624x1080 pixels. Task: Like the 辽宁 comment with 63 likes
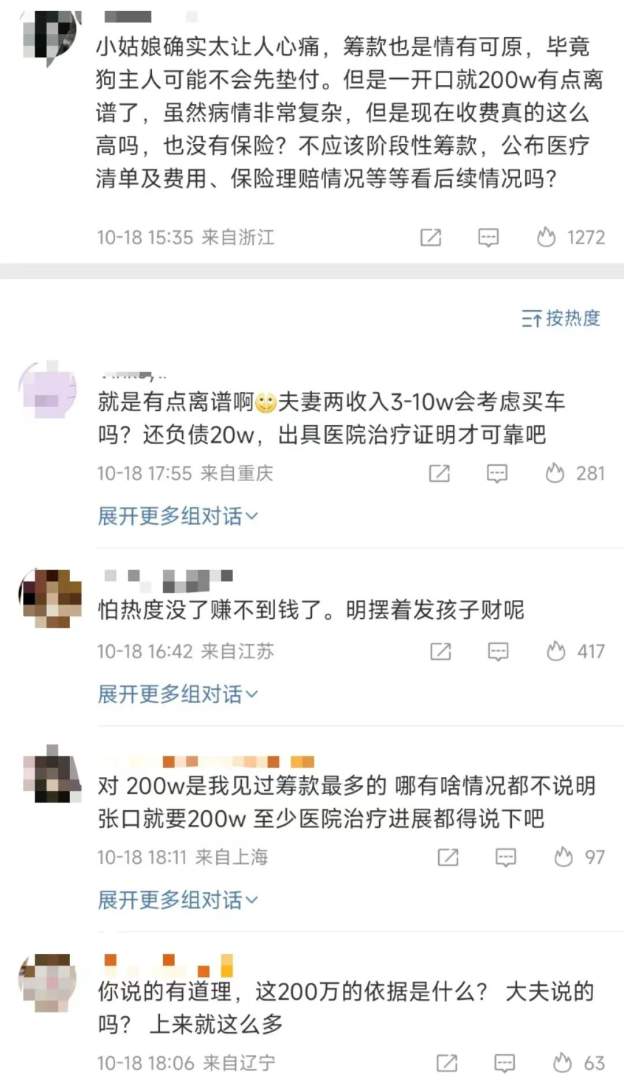[x=563, y=1062]
